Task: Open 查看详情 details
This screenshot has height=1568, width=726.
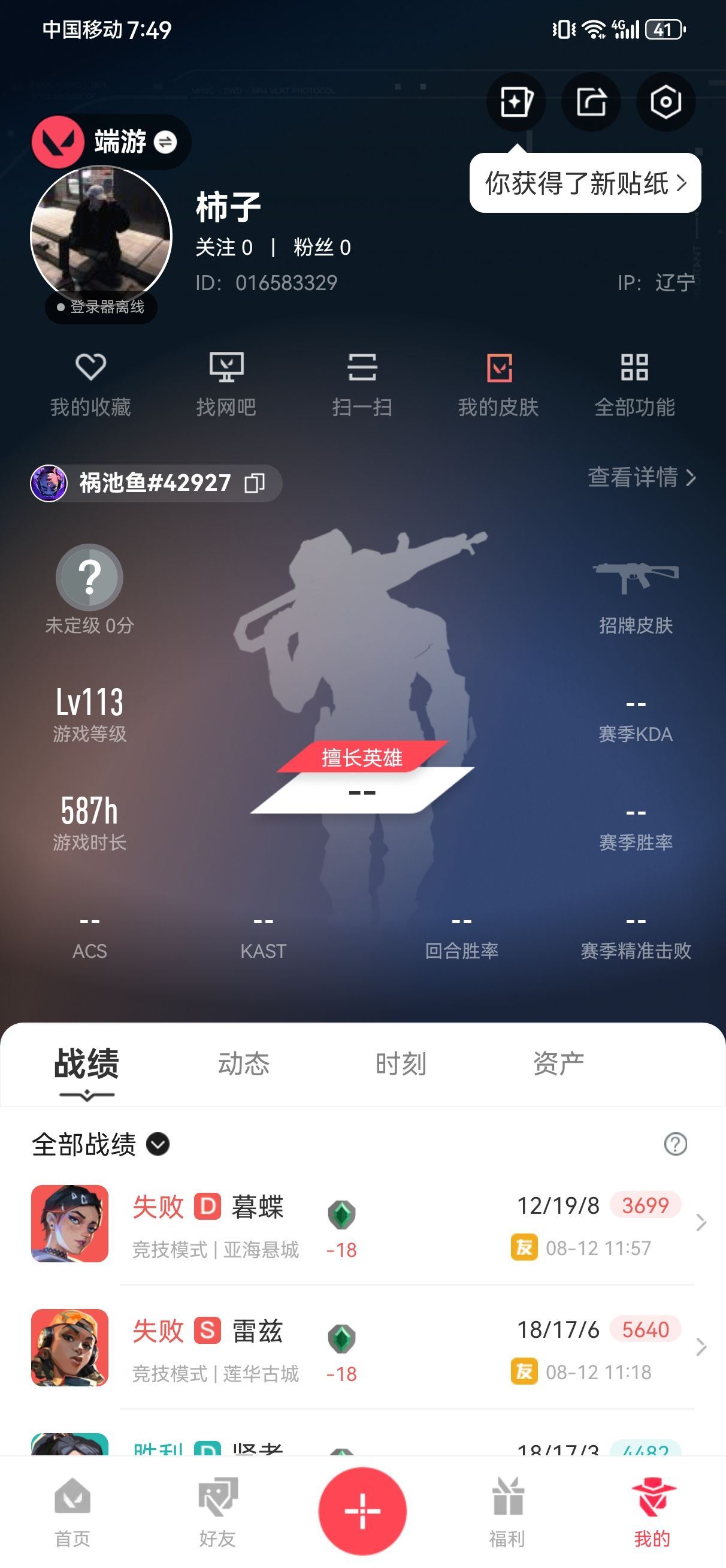Action: coord(642,478)
